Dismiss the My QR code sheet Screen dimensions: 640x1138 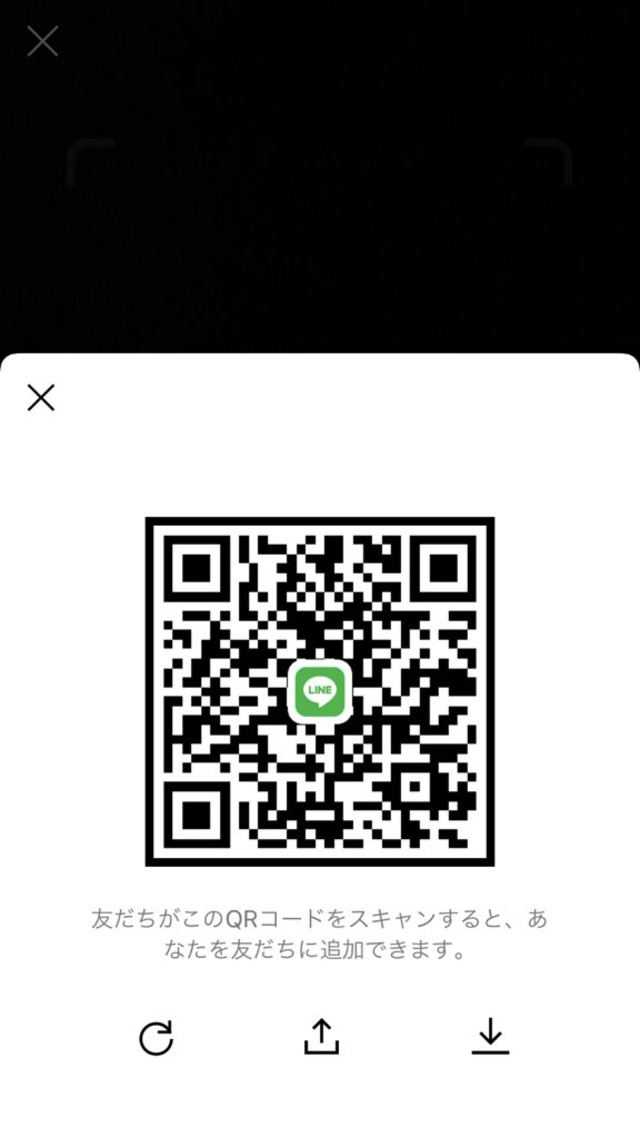[x=41, y=398]
